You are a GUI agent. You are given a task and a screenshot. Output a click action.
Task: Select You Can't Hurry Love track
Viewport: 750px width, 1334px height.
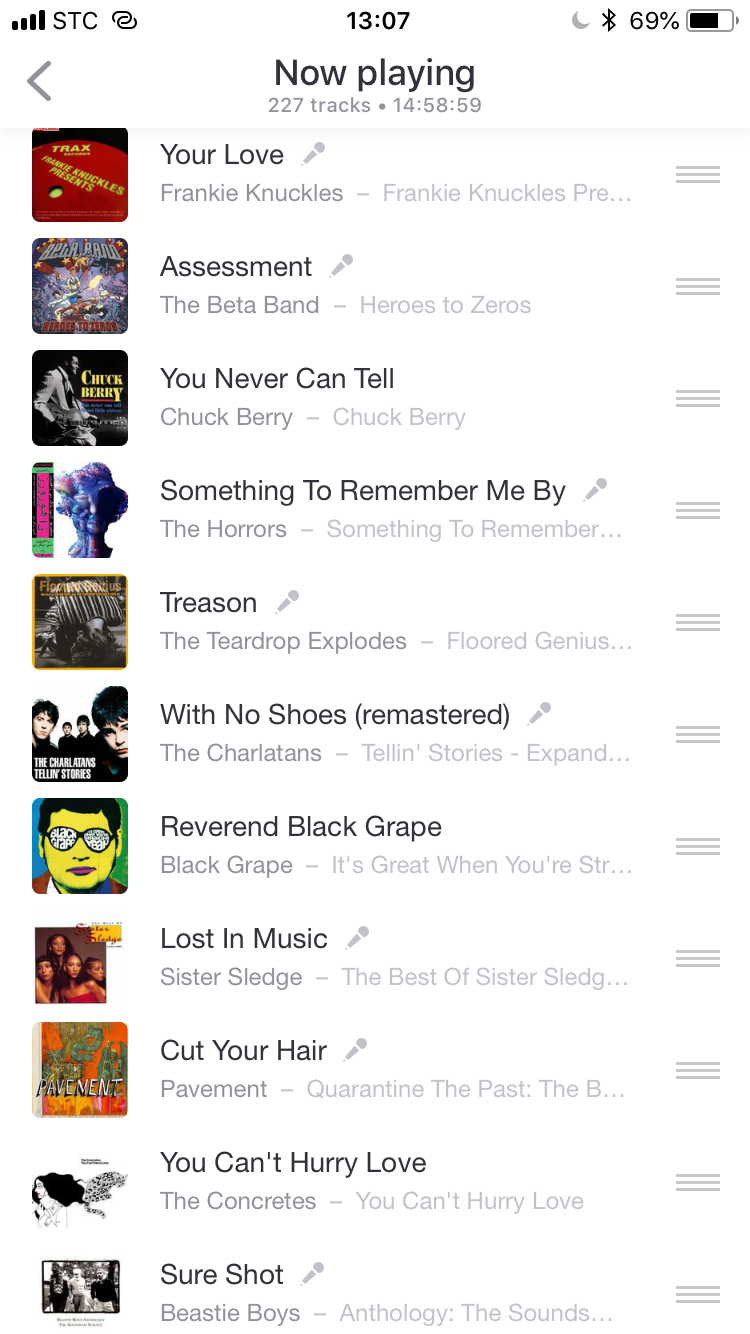click(x=375, y=1182)
